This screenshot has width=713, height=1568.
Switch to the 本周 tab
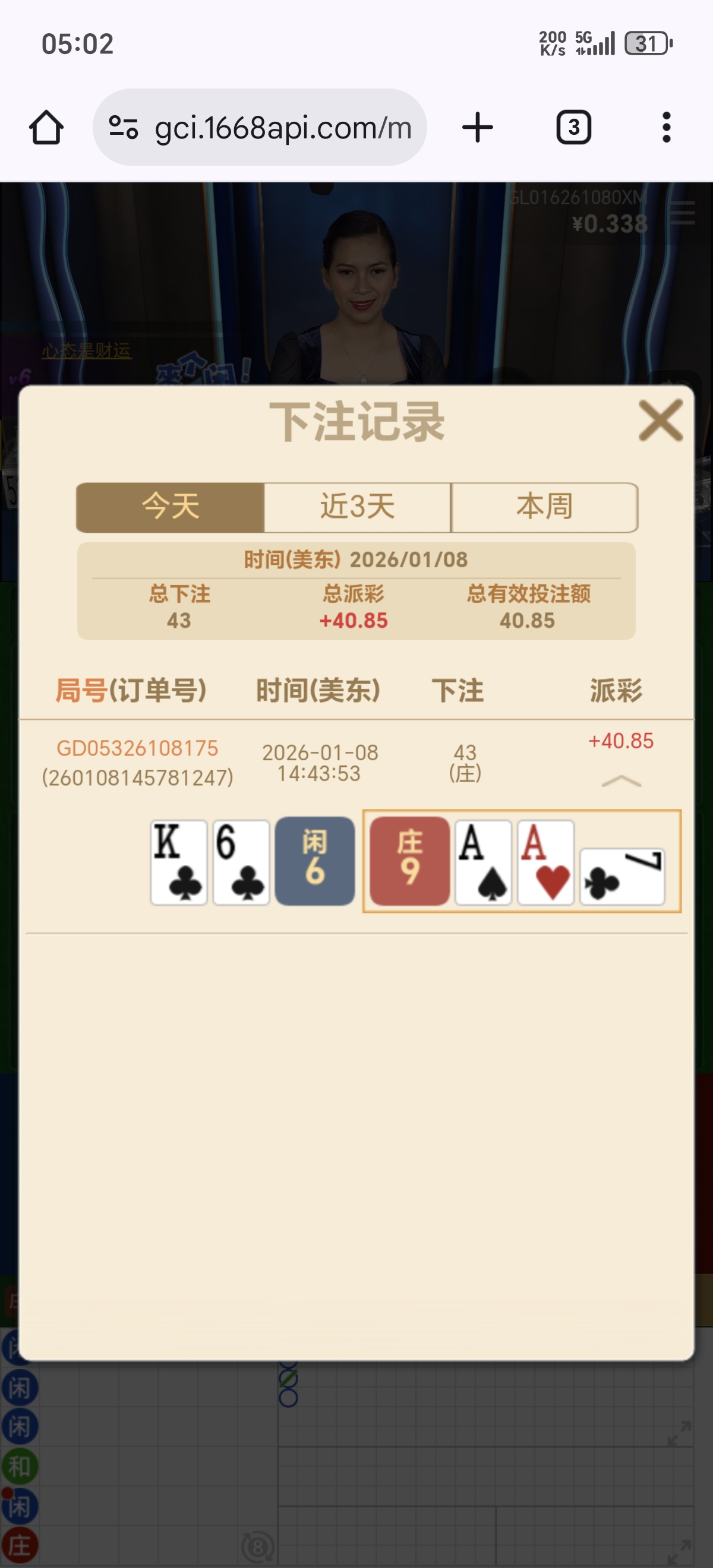click(545, 508)
